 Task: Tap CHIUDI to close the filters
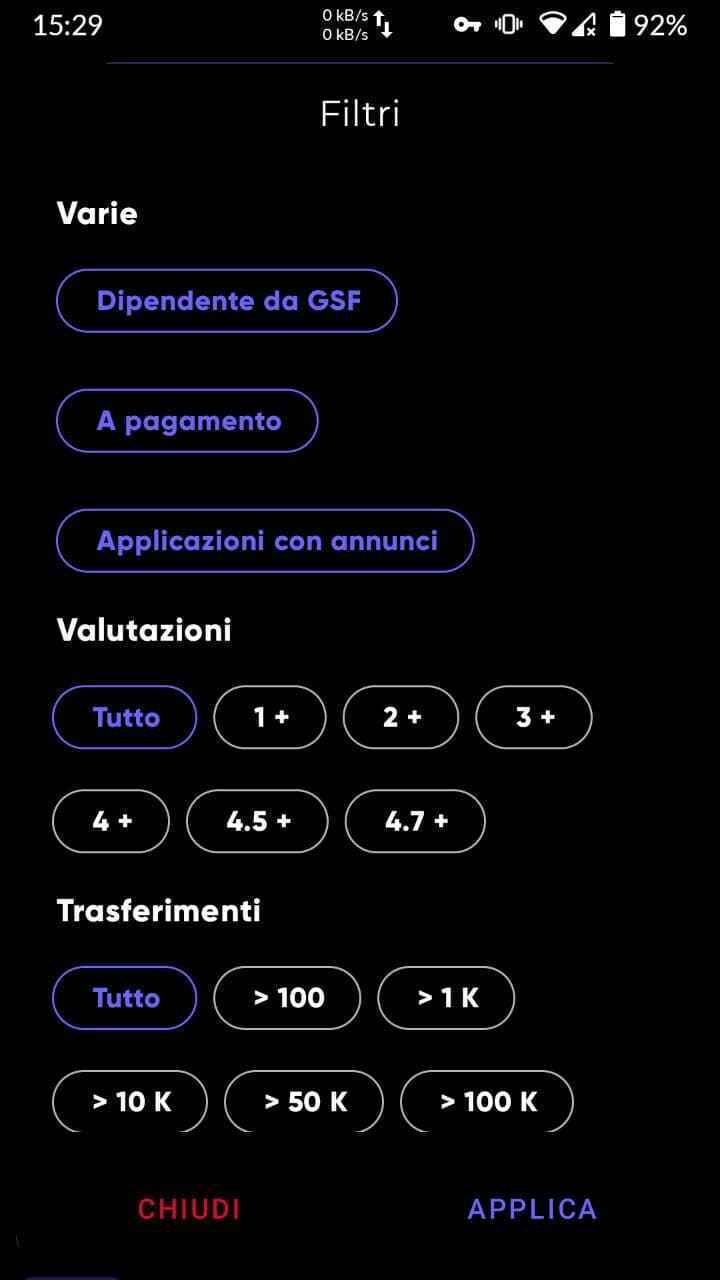(189, 1209)
